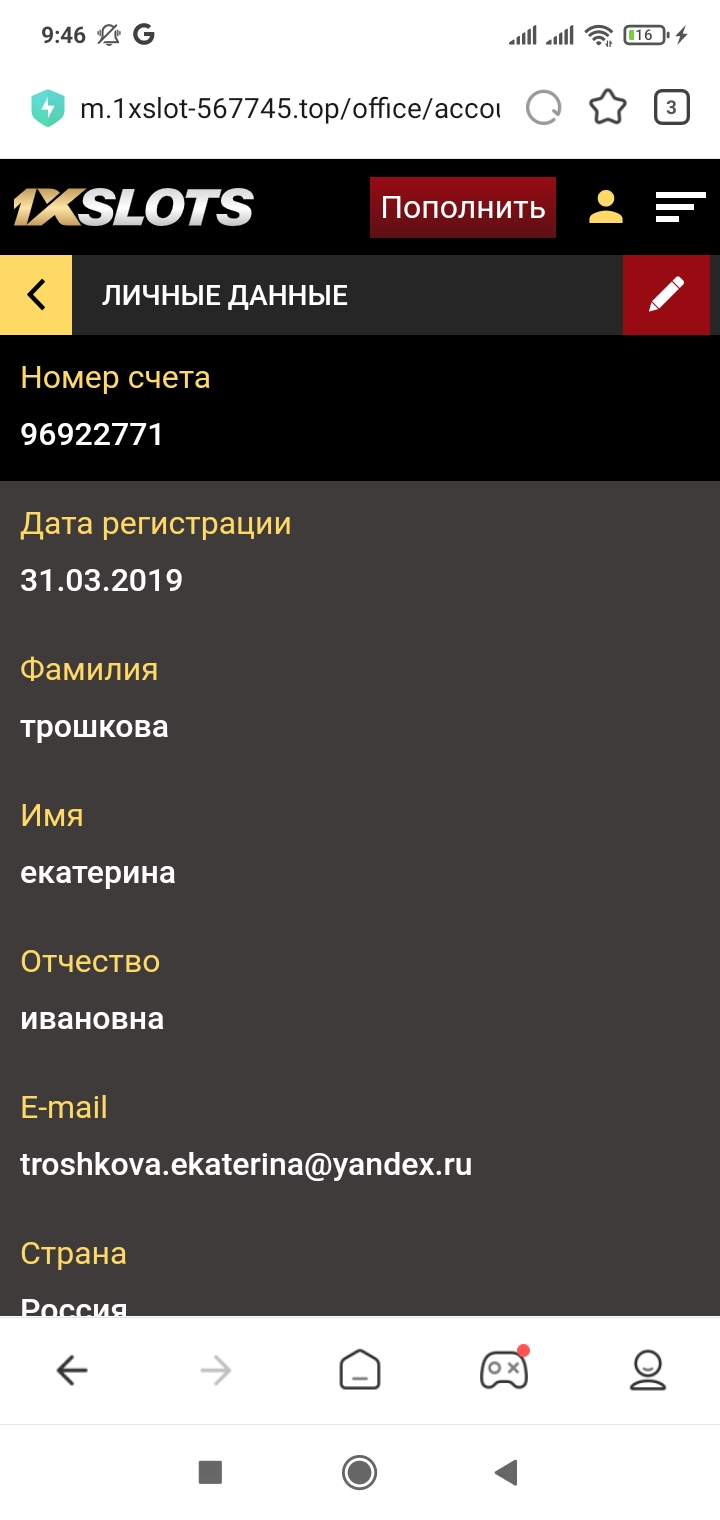Open the user account icon
This screenshot has width=720, height=1520.
tap(605, 207)
